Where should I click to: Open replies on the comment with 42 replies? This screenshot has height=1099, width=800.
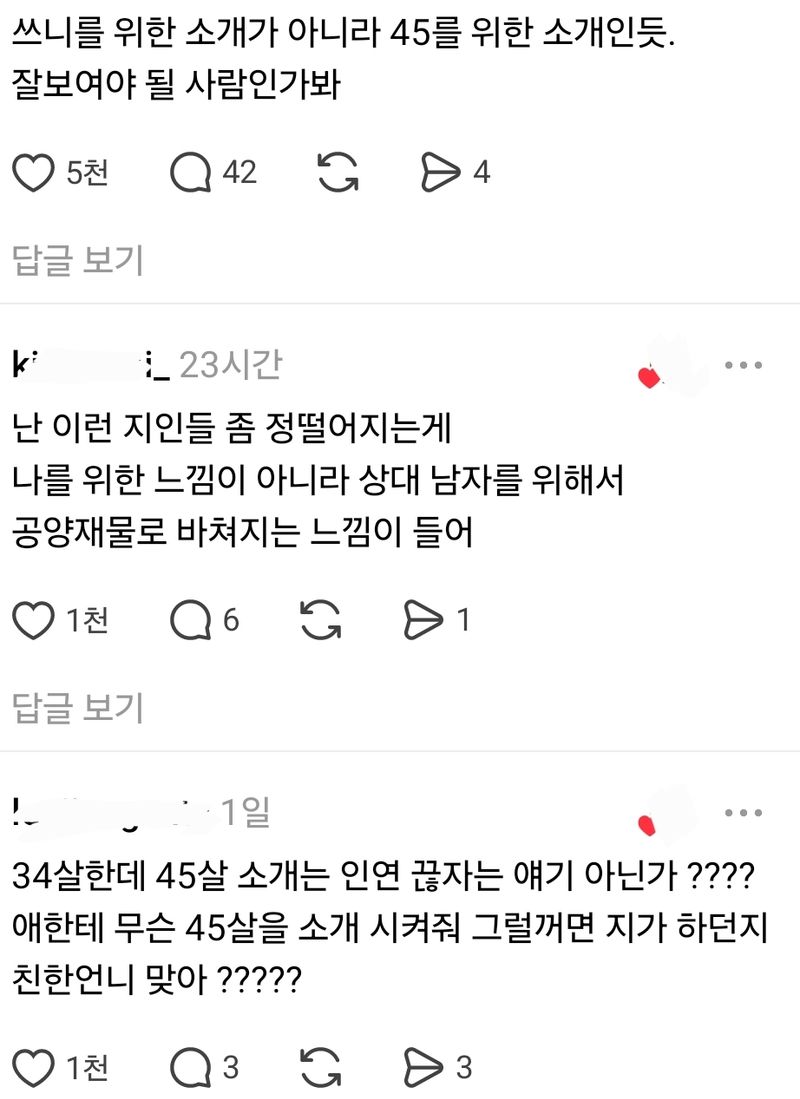pyautogui.click(x=190, y=173)
